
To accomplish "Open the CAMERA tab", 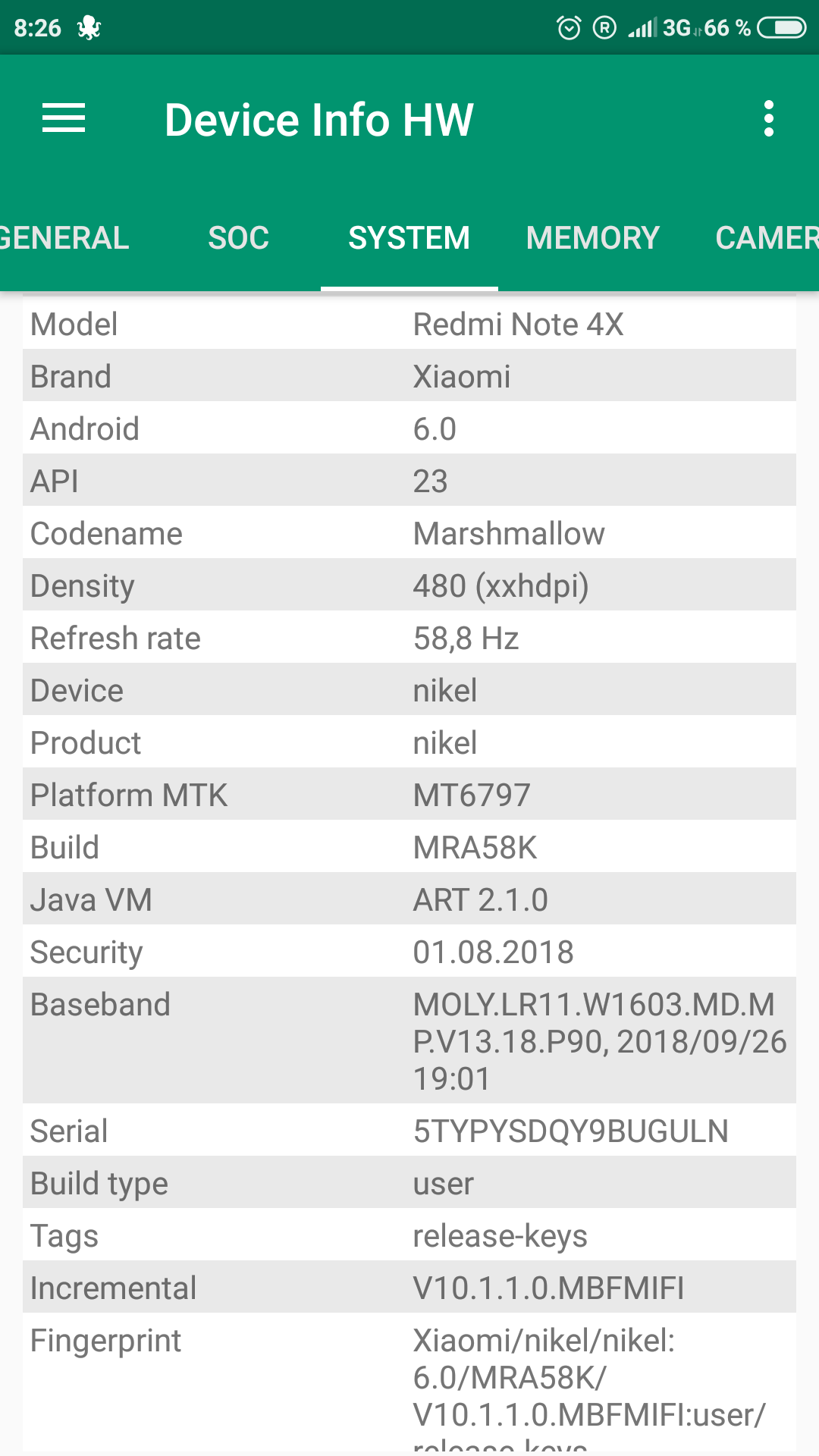I will pyautogui.click(x=766, y=237).
